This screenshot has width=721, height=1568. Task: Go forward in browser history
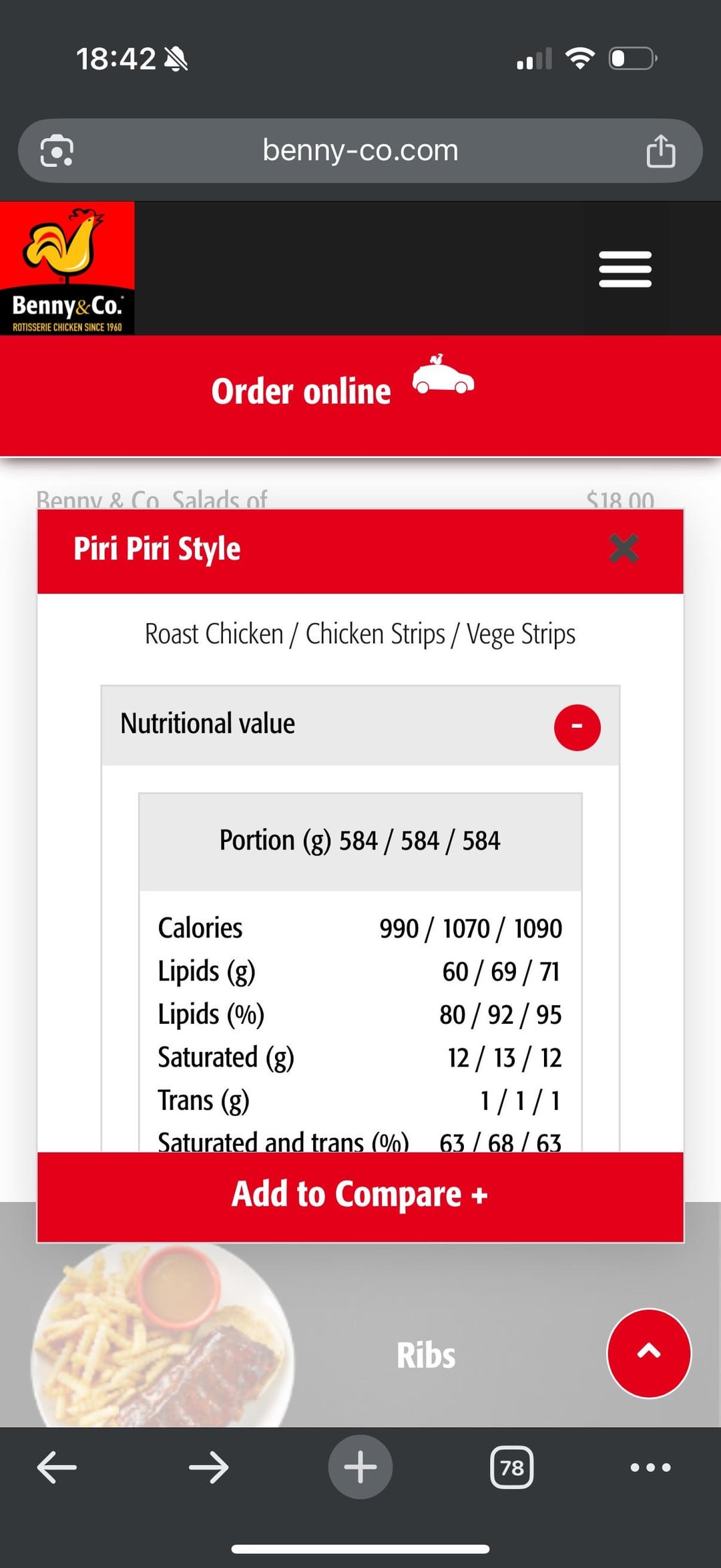tap(208, 1467)
